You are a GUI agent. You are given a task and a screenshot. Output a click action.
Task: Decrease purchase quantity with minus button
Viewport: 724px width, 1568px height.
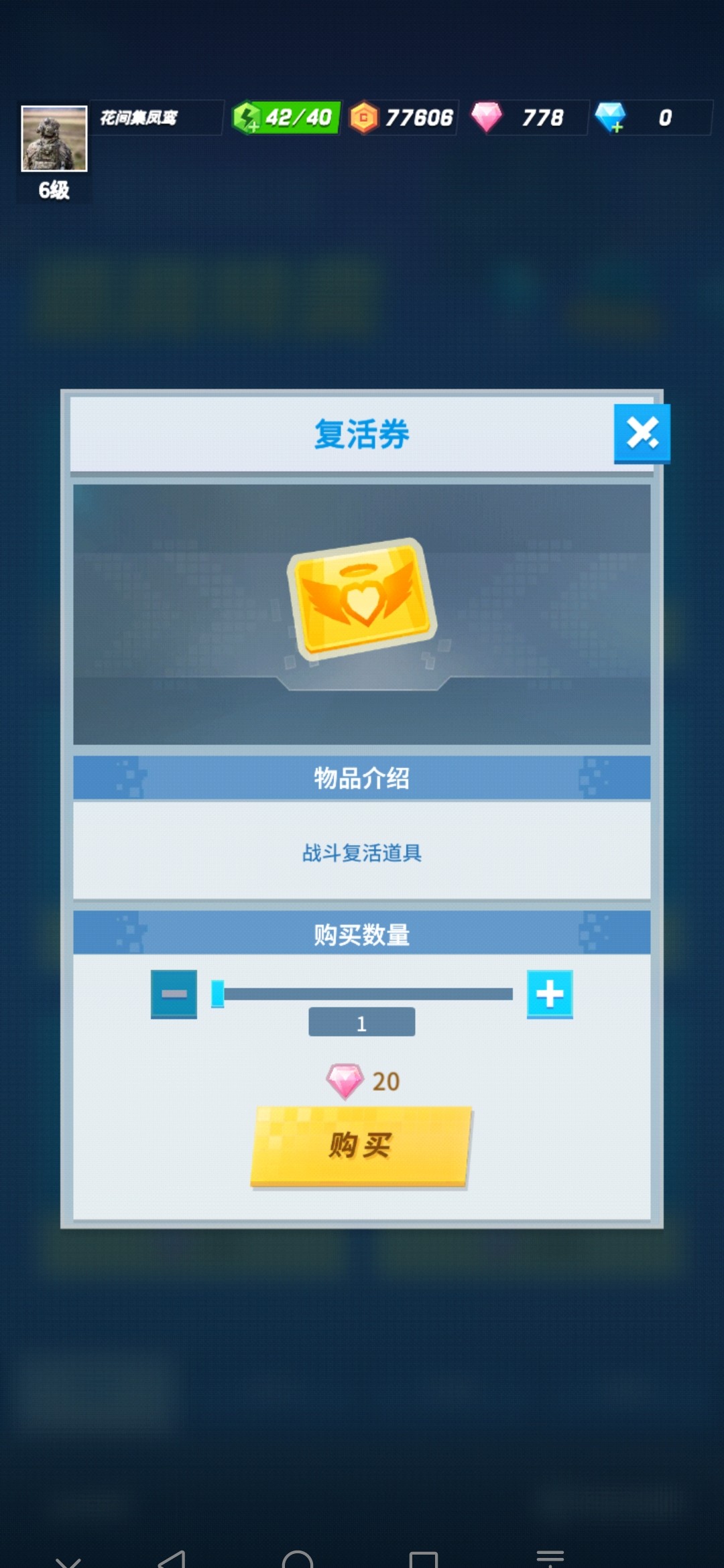[x=174, y=994]
